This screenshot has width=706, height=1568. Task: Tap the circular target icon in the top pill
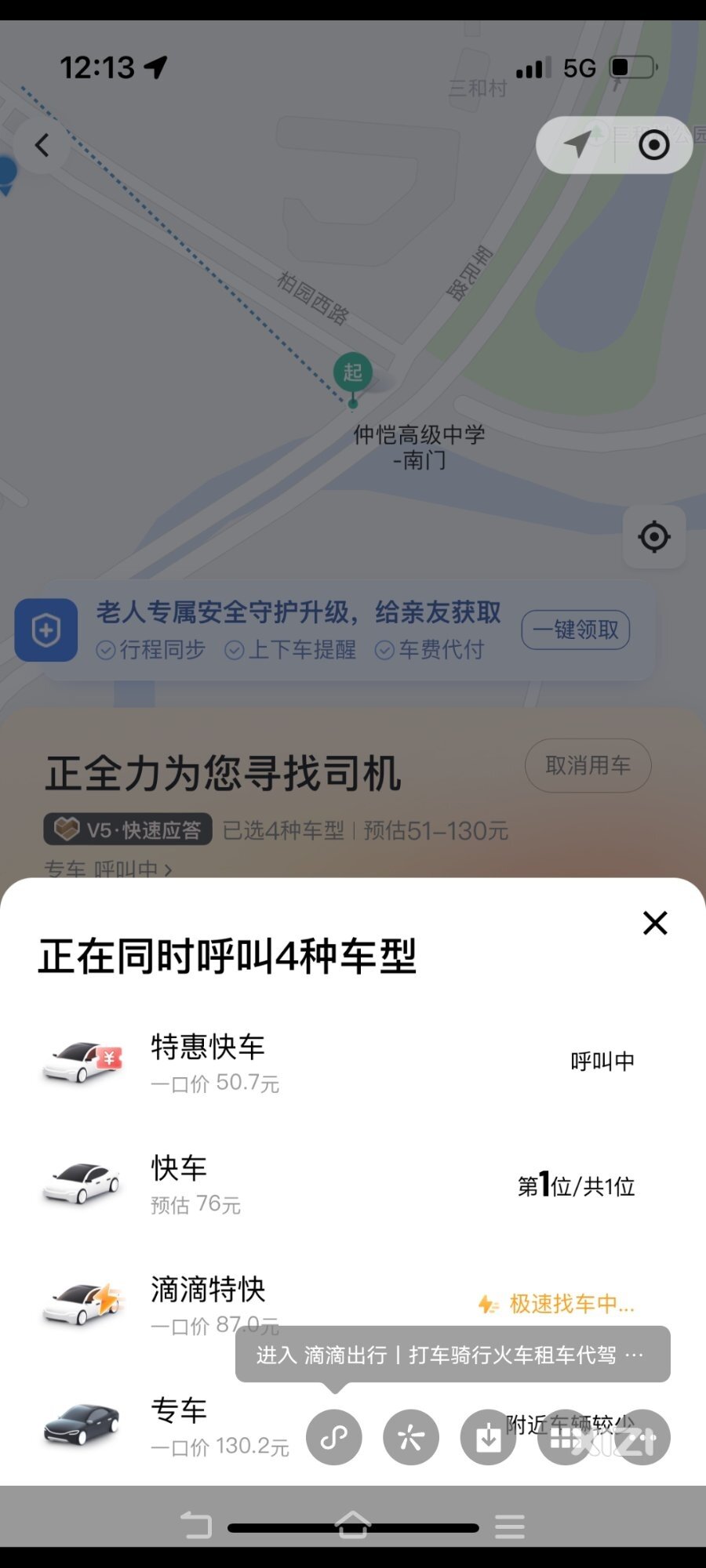click(653, 145)
